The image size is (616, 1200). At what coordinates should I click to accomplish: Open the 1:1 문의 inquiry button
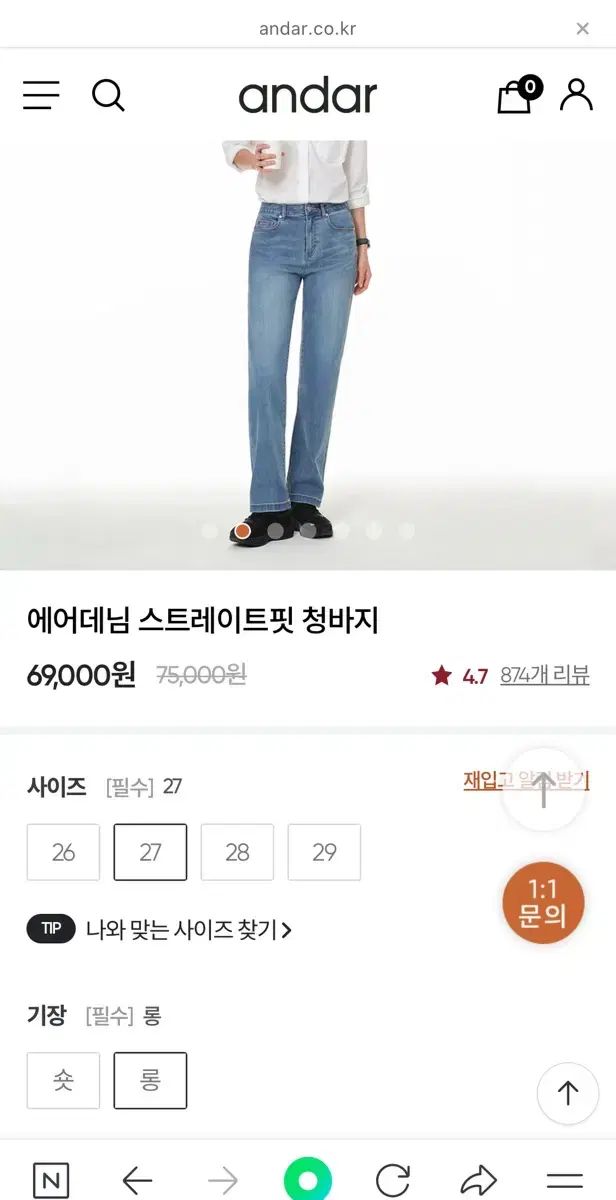coord(543,903)
